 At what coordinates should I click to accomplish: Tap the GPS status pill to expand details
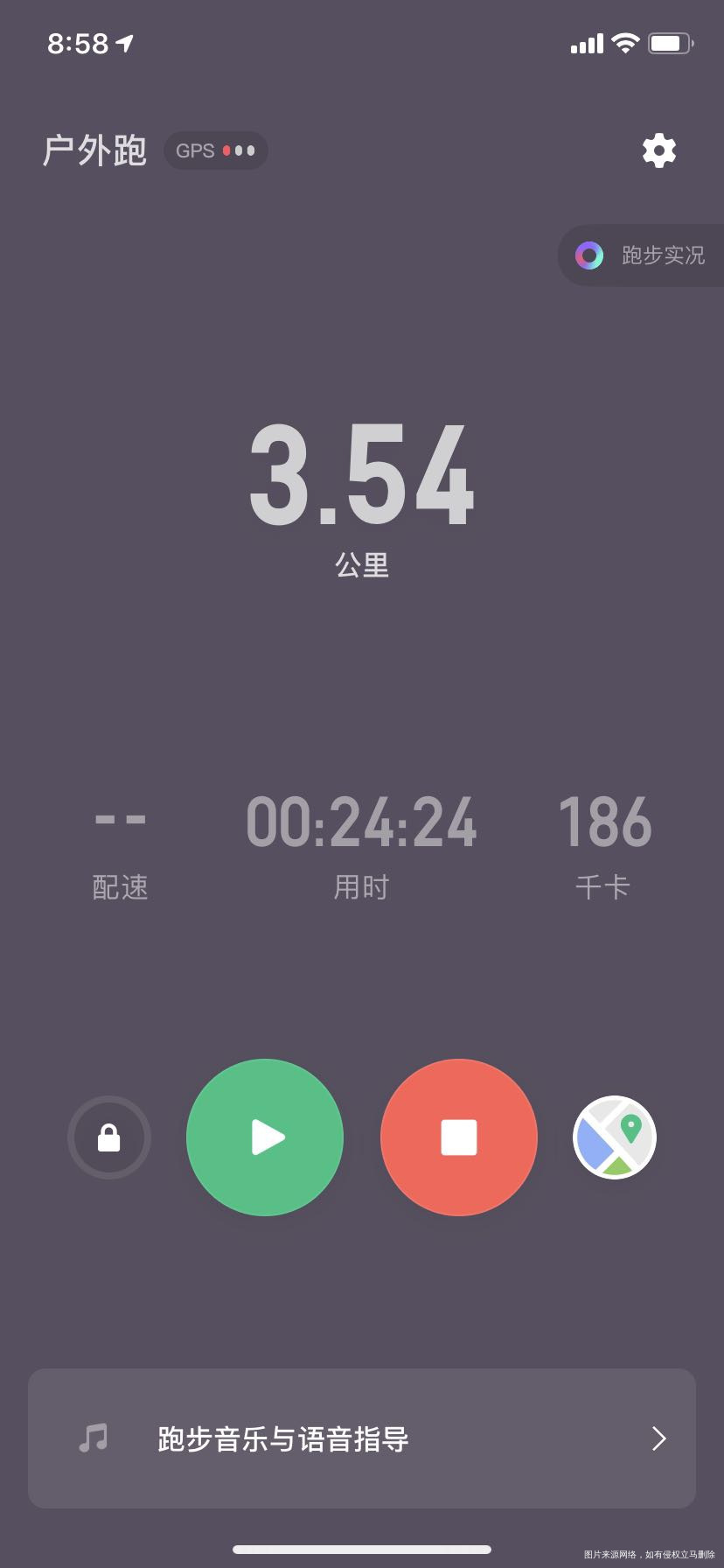[216, 150]
